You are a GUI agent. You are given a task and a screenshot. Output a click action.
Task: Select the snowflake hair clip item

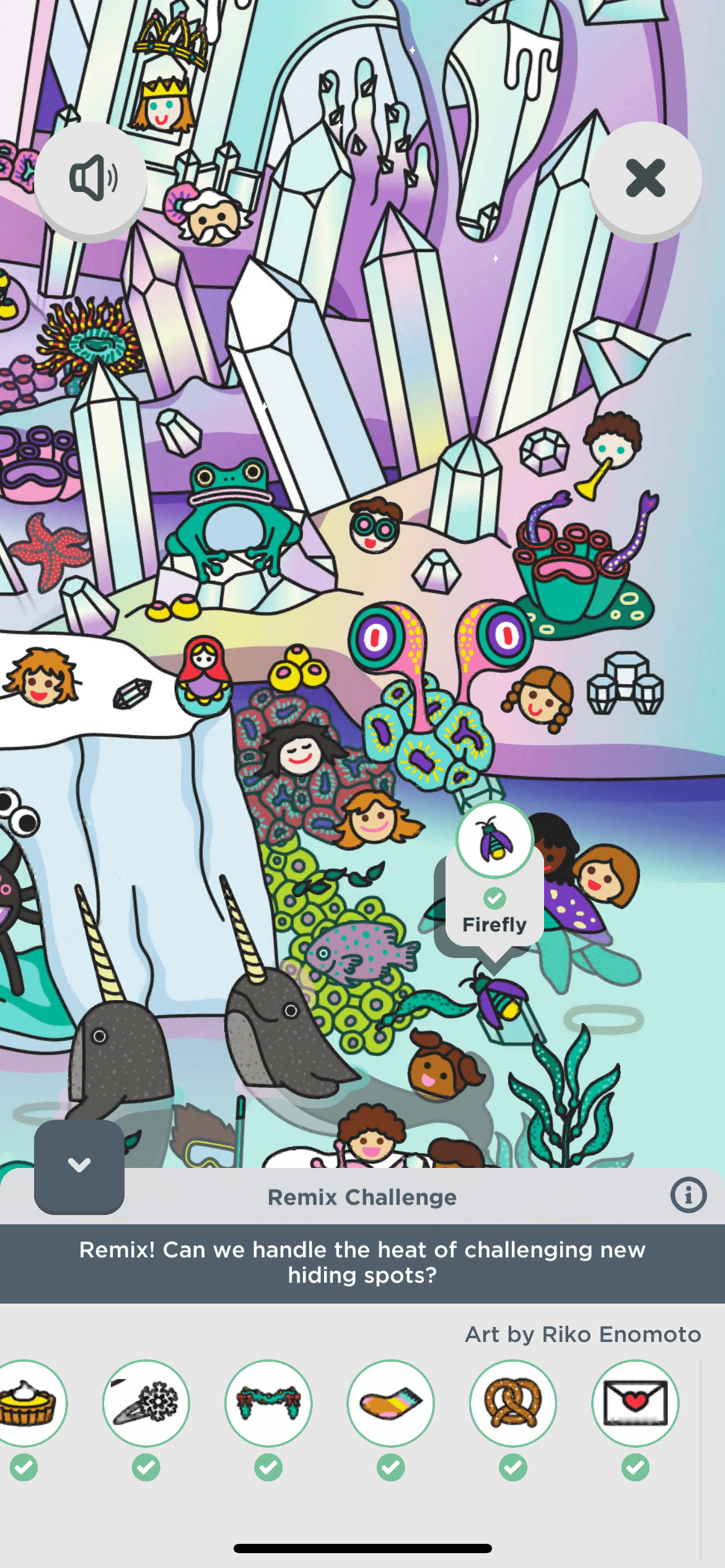tap(146, 1403)
